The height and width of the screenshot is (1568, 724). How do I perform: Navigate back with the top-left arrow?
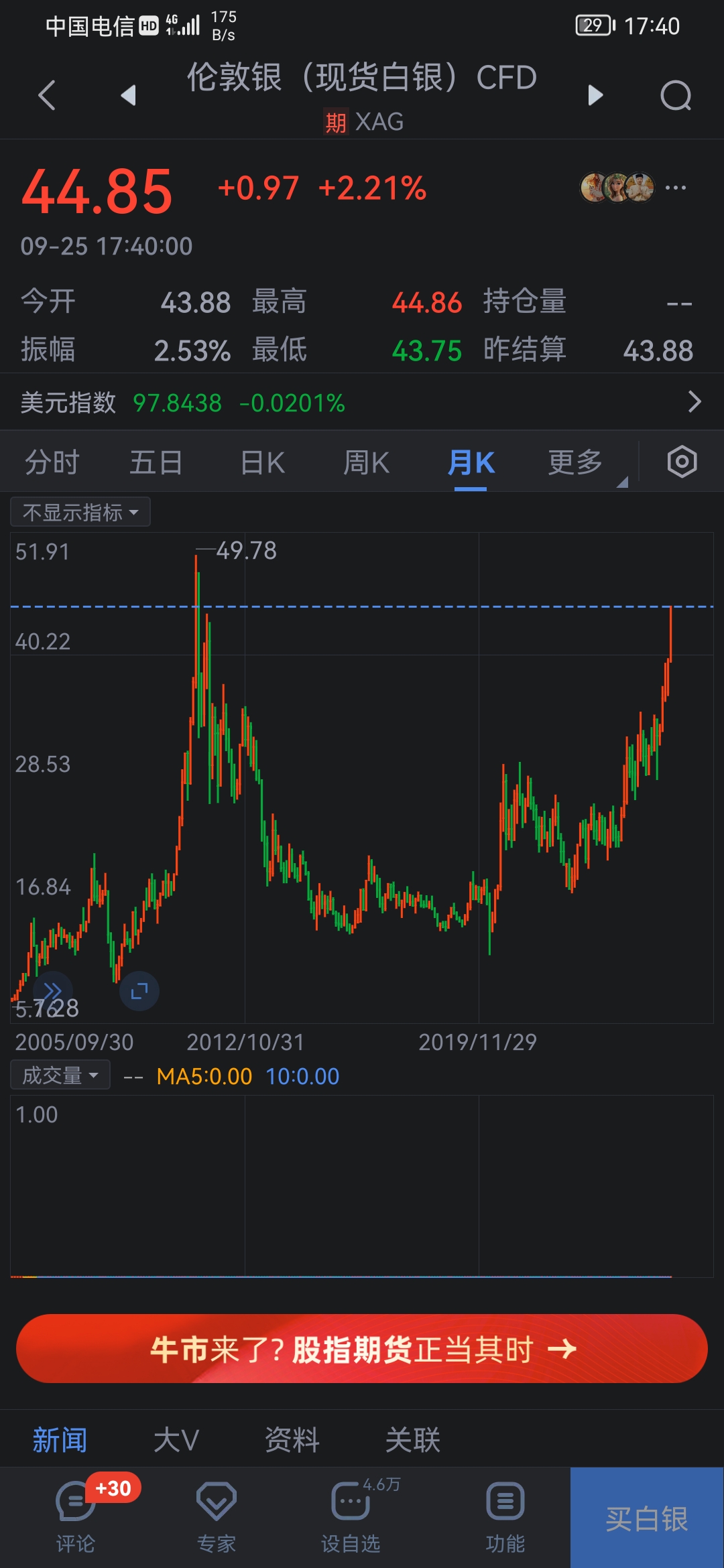click(x=47, y=95)
